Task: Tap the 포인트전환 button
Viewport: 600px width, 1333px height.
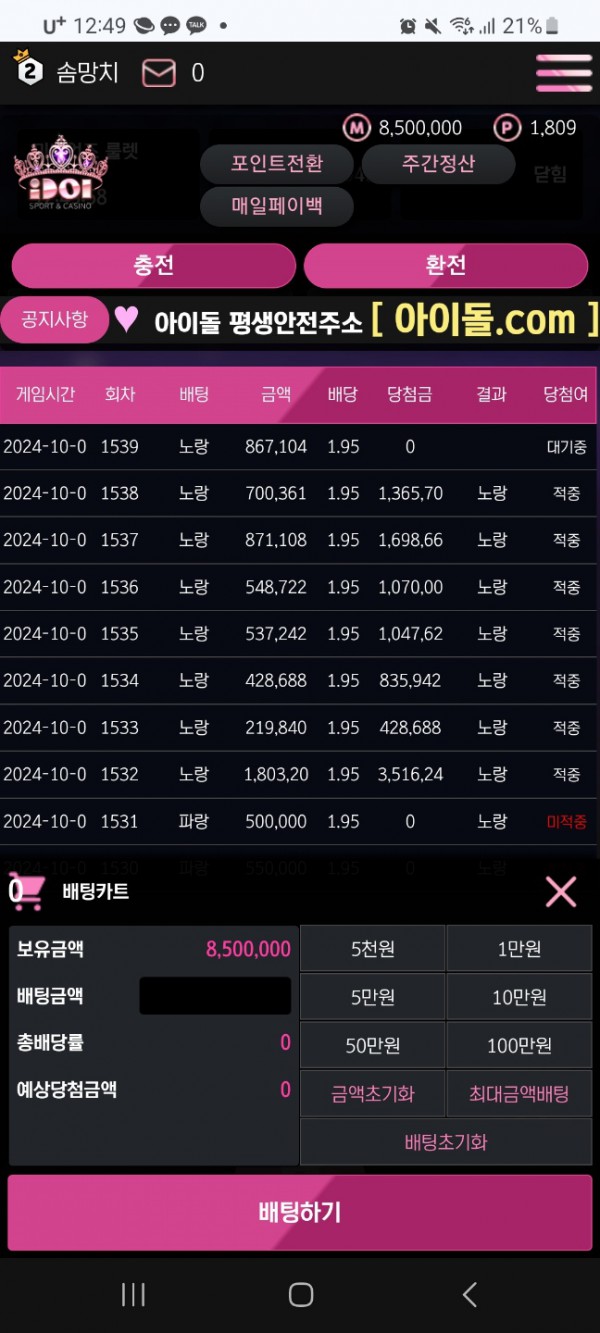Action: [277, 164]
